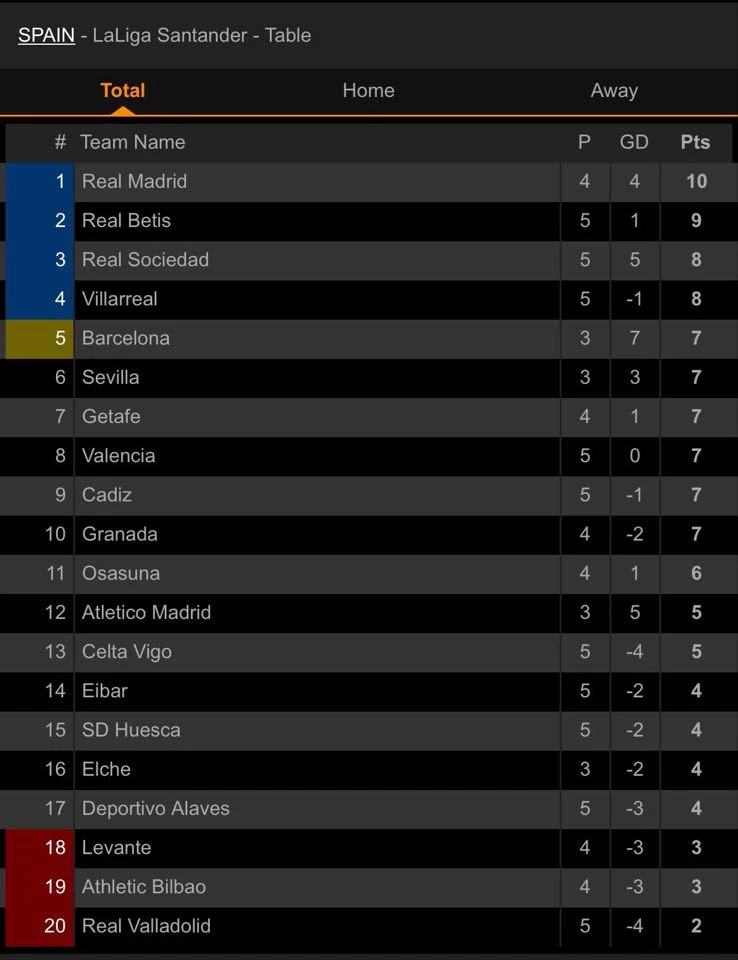Open the Sevilla row

[110, 377]
